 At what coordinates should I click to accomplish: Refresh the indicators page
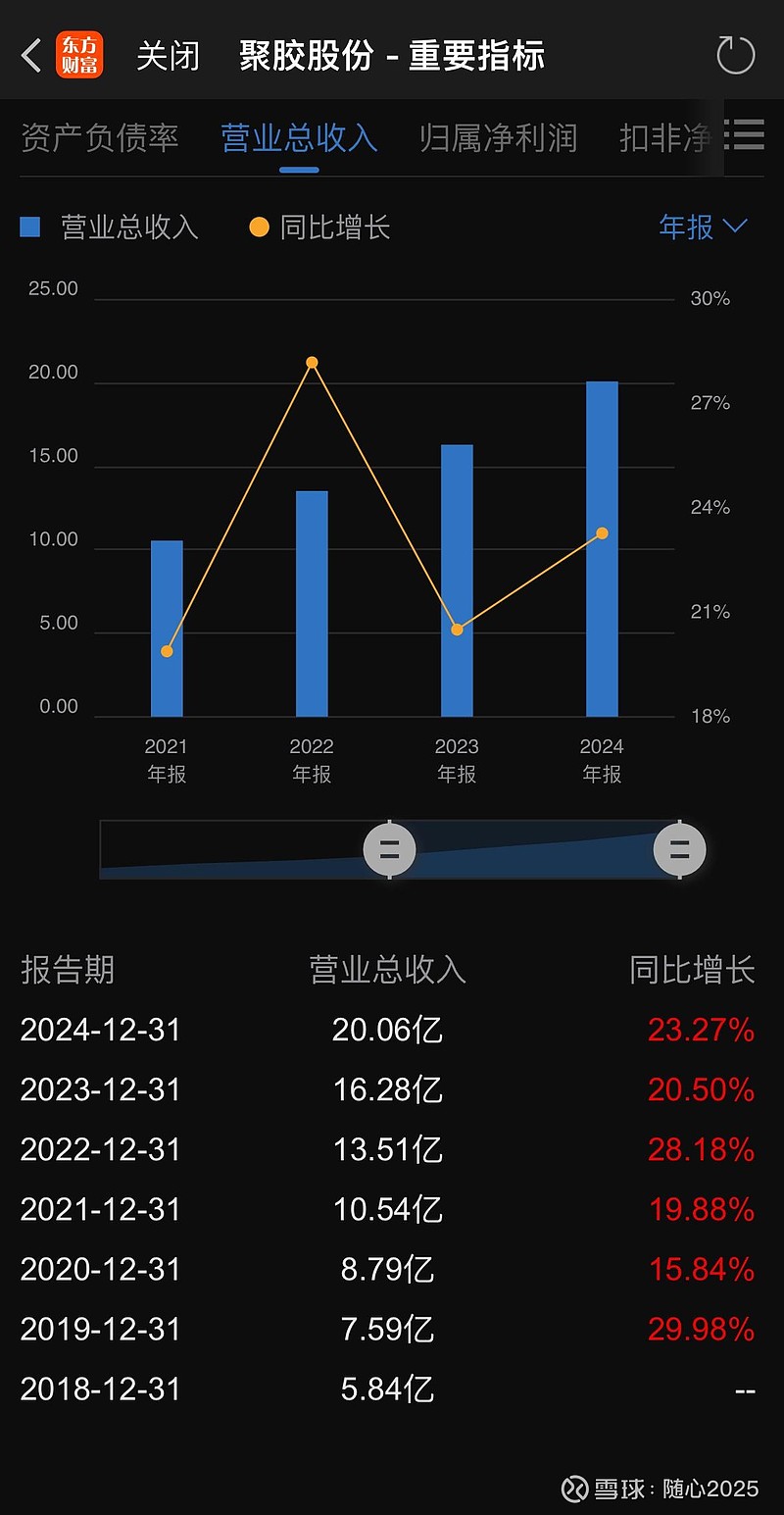[x=736, y=55]
